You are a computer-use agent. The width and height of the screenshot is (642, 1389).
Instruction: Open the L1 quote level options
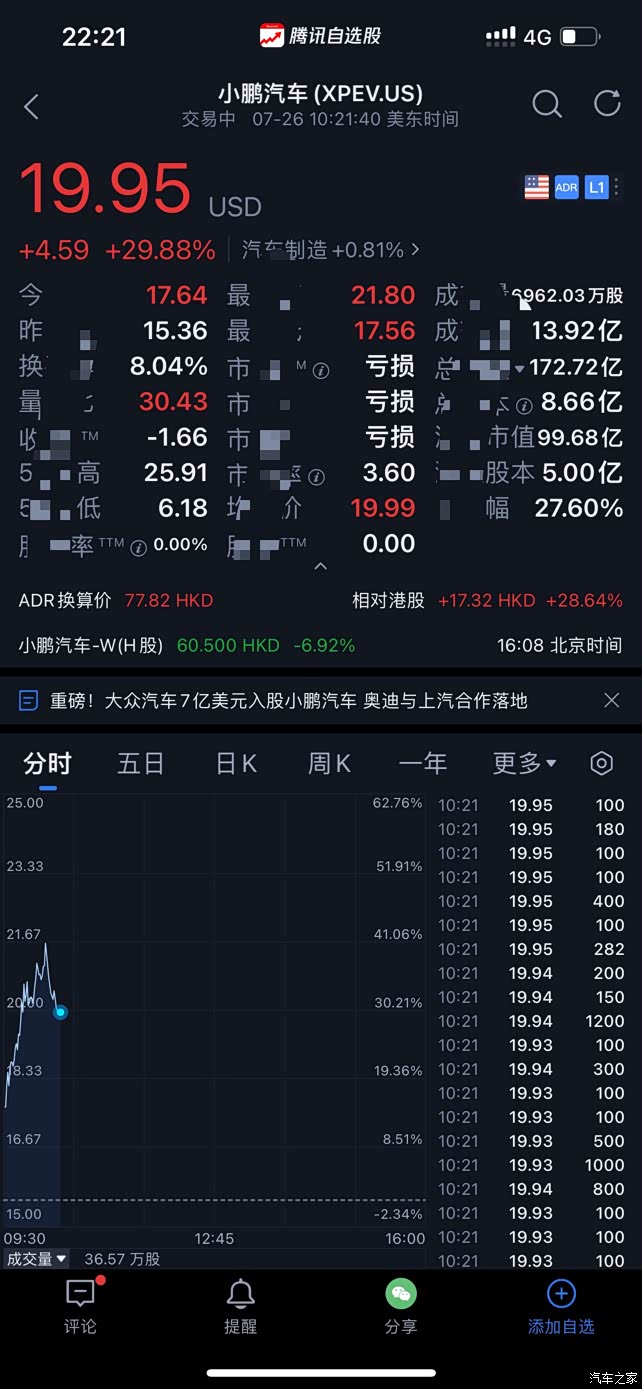coord(597,187)
